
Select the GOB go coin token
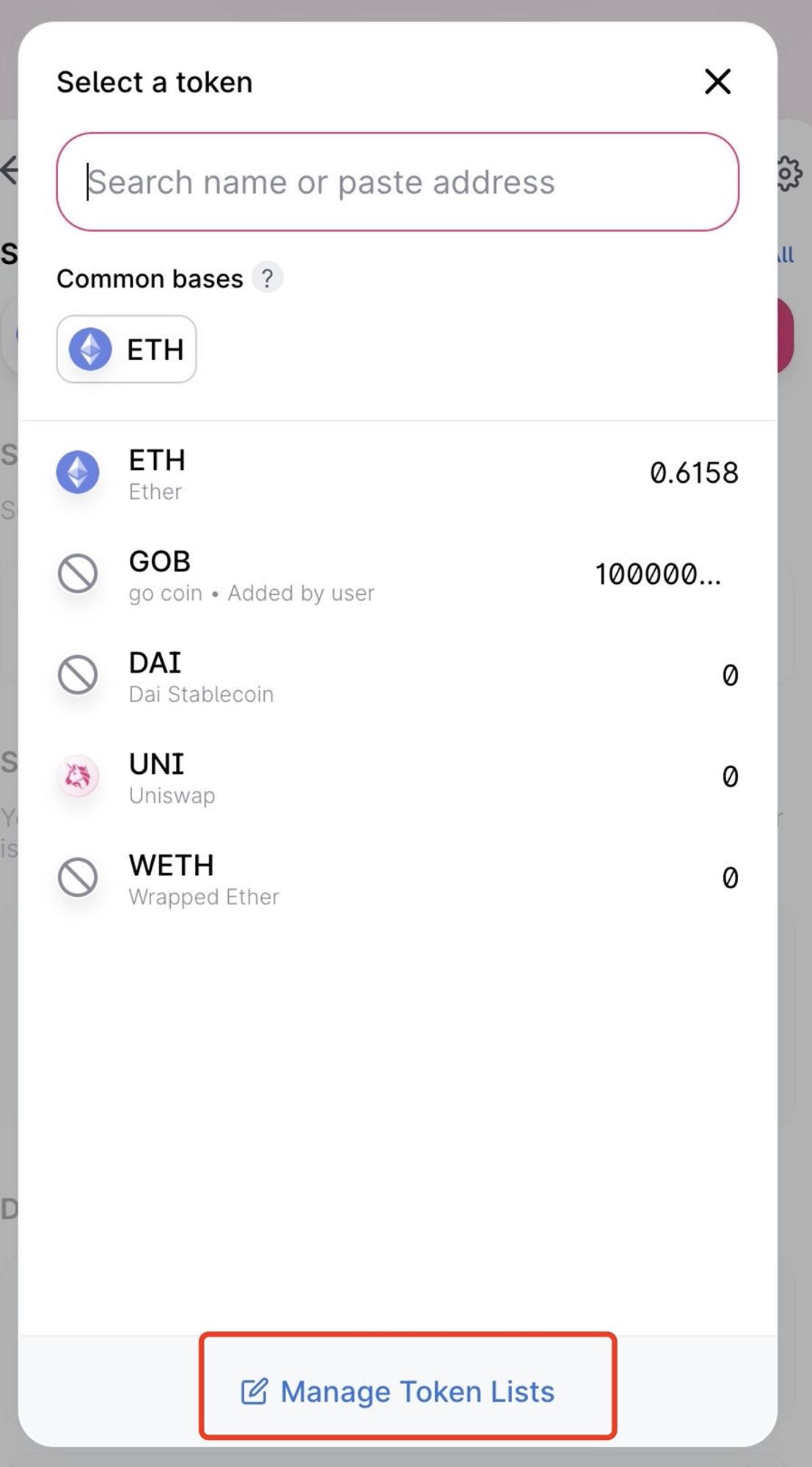pyautogui.click(x=398, y=574)
